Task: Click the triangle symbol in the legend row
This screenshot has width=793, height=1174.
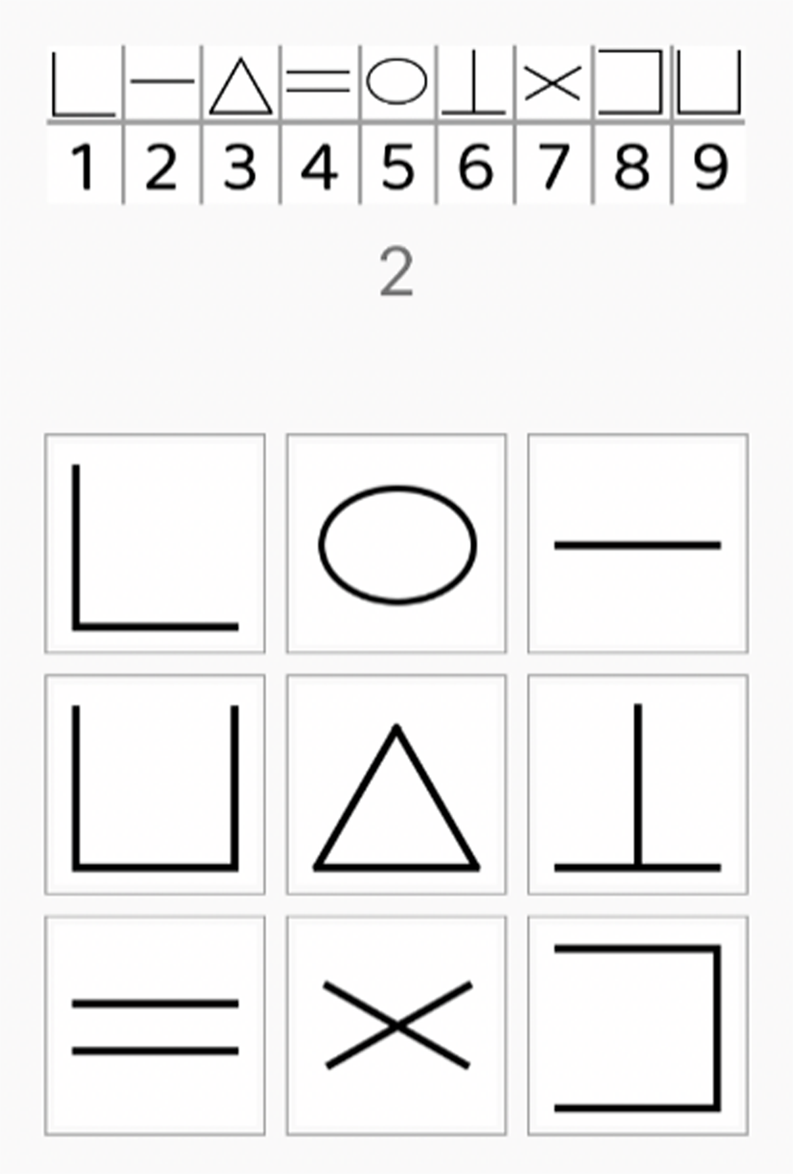Action: click(x=240, y=82)
